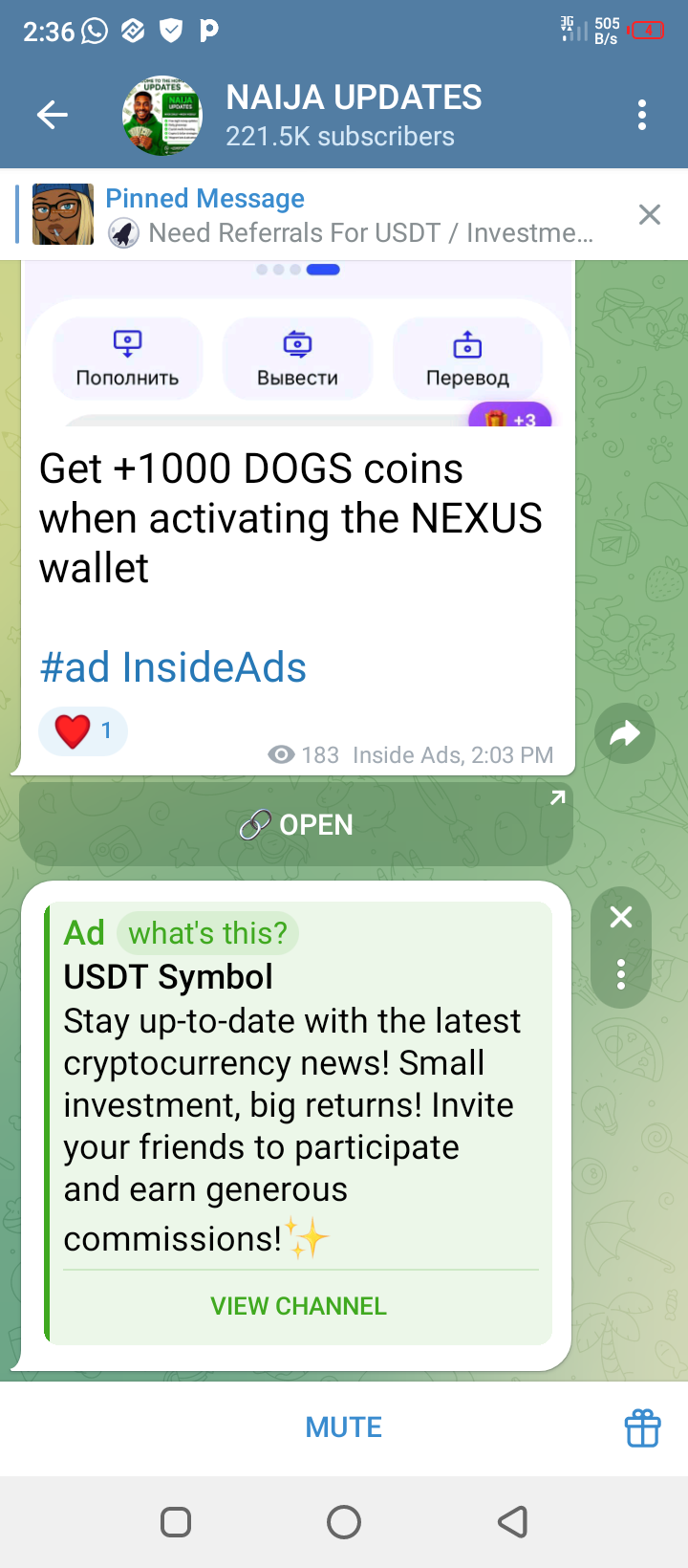The image size is (688, 1568).
Task: Go to the home screen
Action: [344, 1522]
